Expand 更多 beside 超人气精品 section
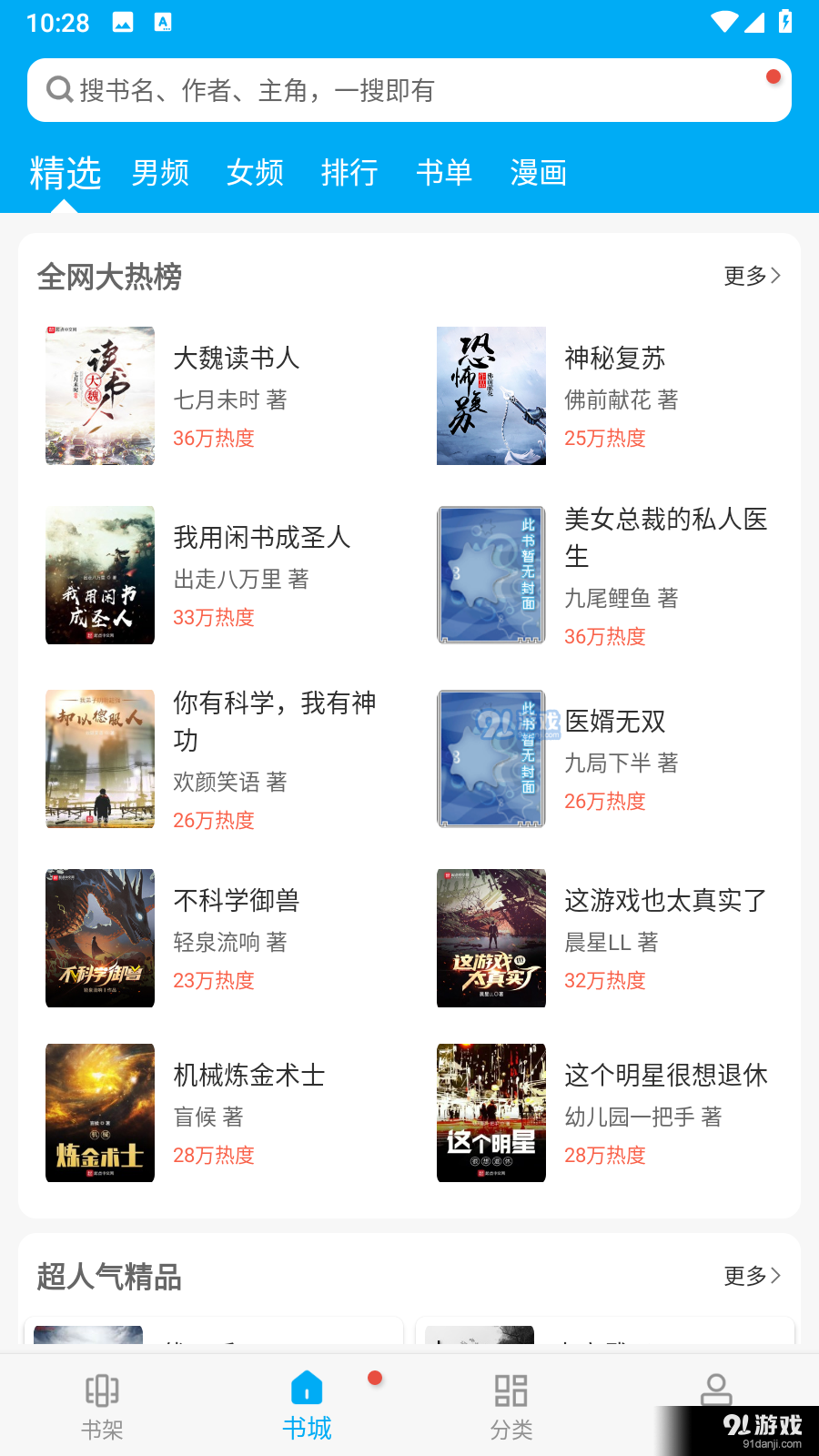The height and width of the screenshot is (1456, 819). [x=746, y=1277]
